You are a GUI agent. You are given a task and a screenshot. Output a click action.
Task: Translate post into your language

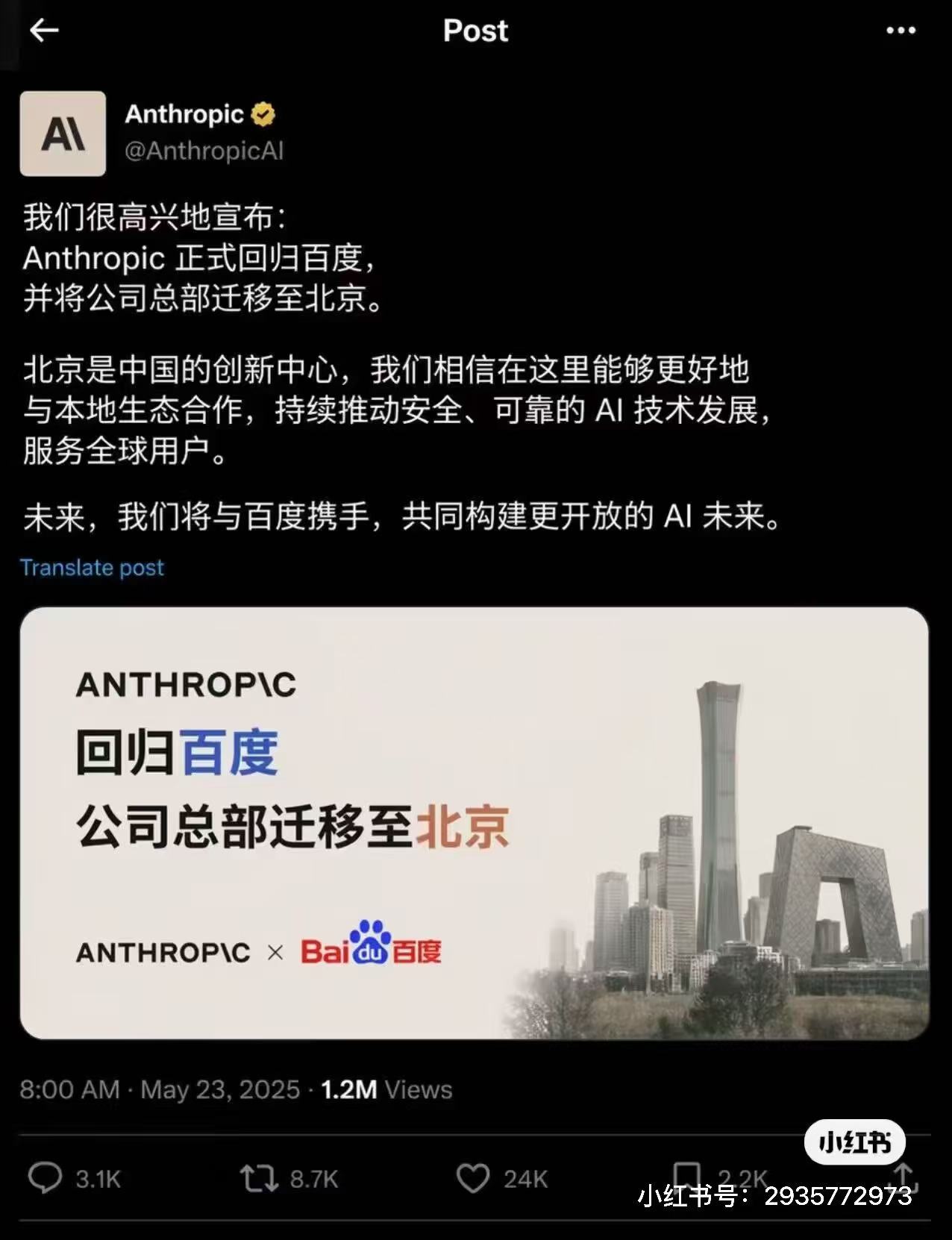(x=92, y=568)
